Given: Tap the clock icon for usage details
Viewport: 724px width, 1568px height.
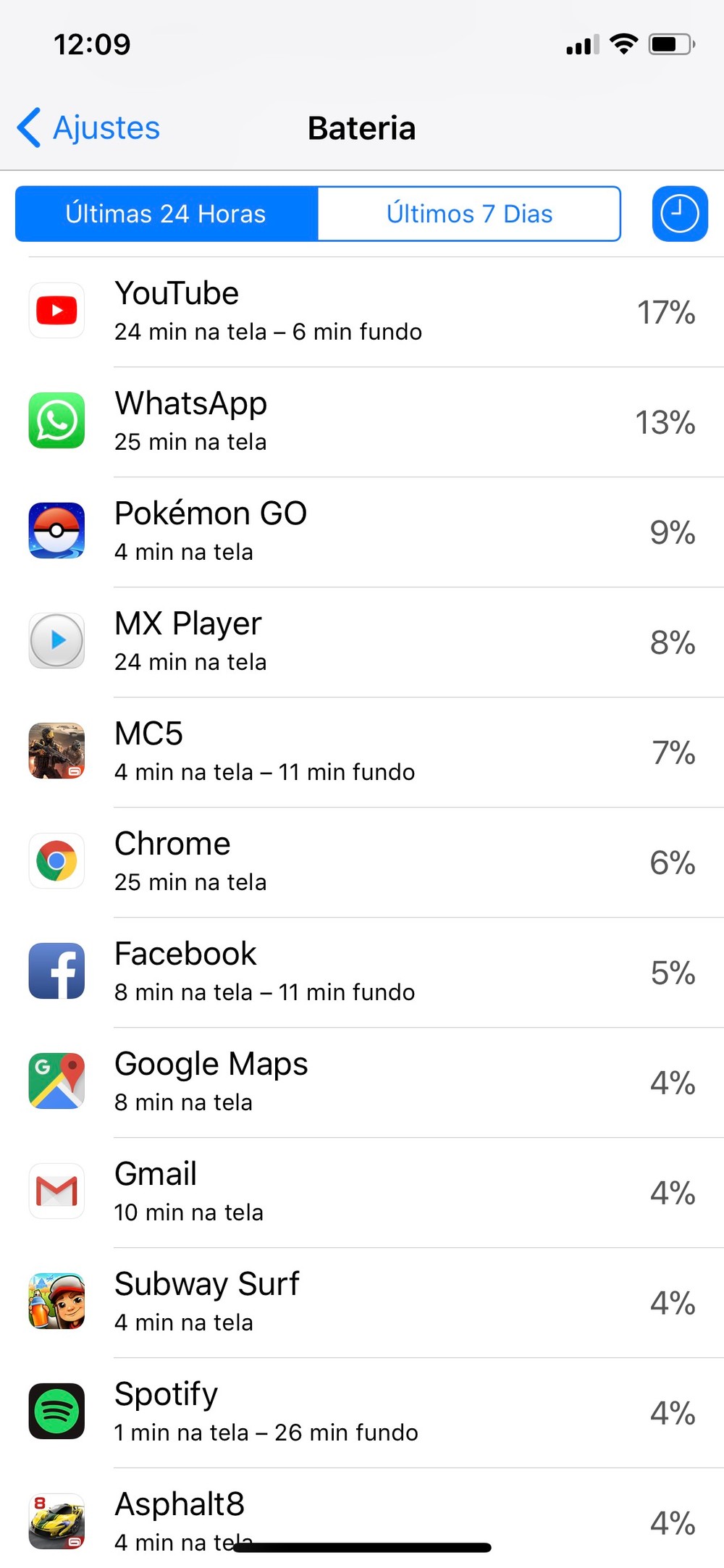Looking at the screenshot, I should [679, 214].
